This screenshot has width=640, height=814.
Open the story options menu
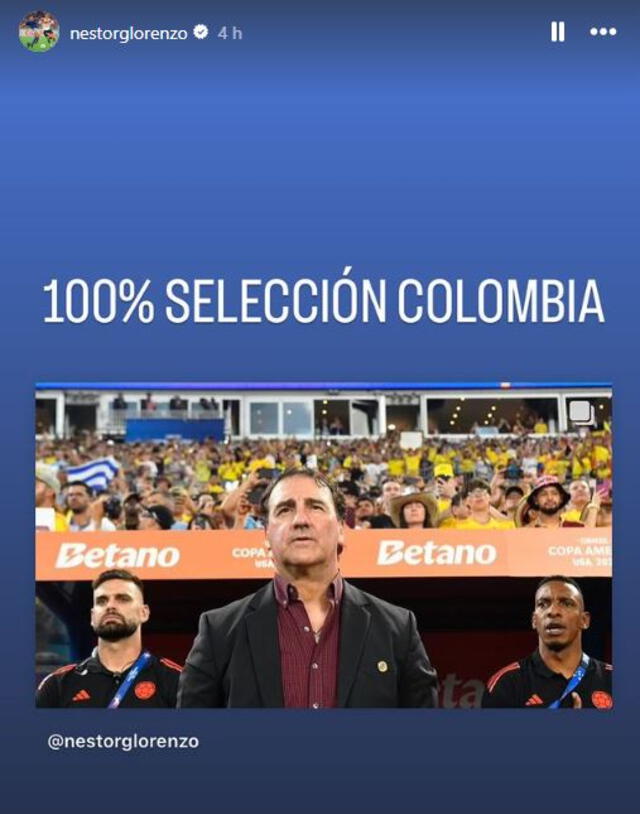click(x=603, y=32)
